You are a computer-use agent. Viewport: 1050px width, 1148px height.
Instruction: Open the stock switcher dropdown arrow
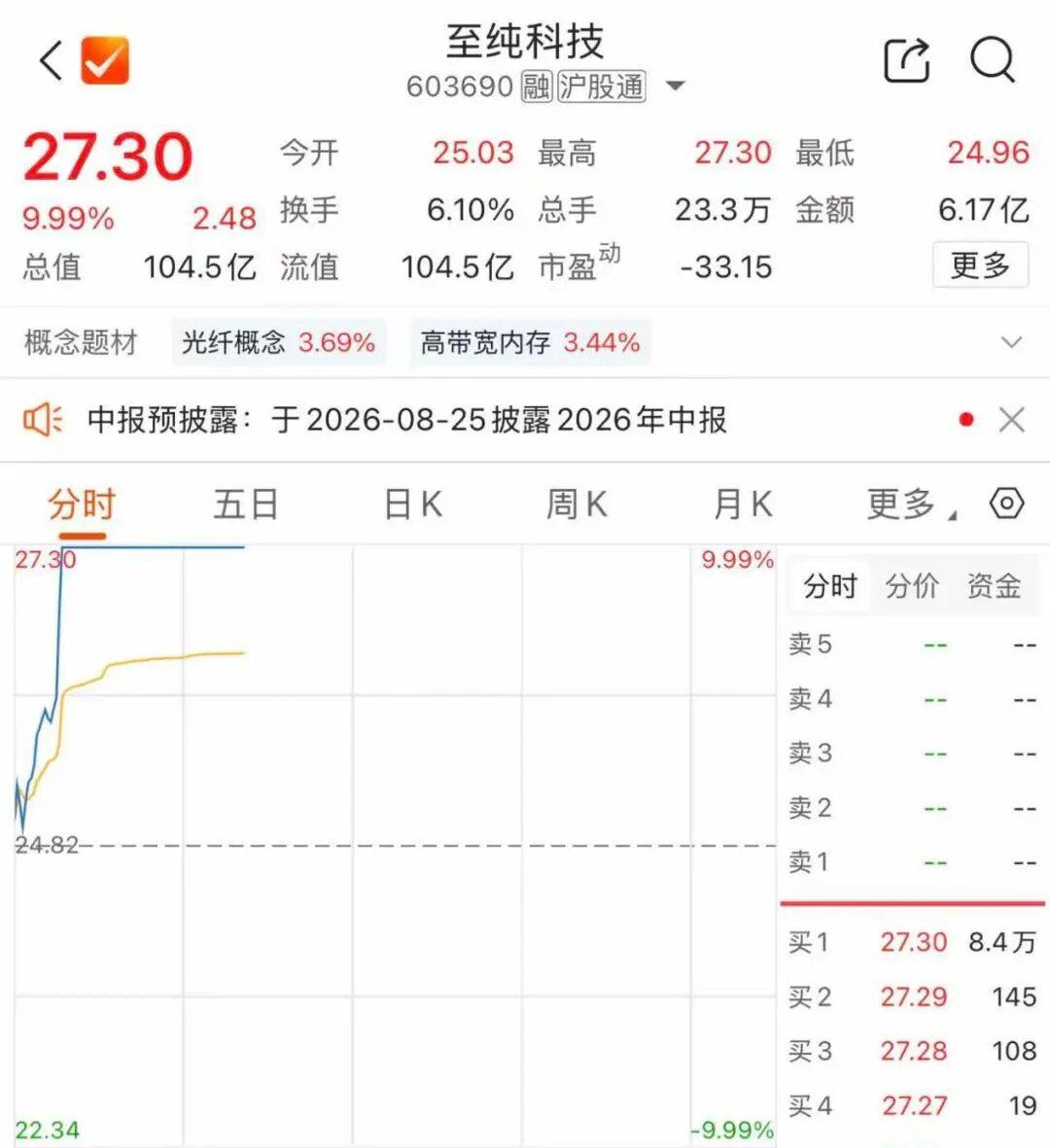pyautogui.click(x=675, y=87)
